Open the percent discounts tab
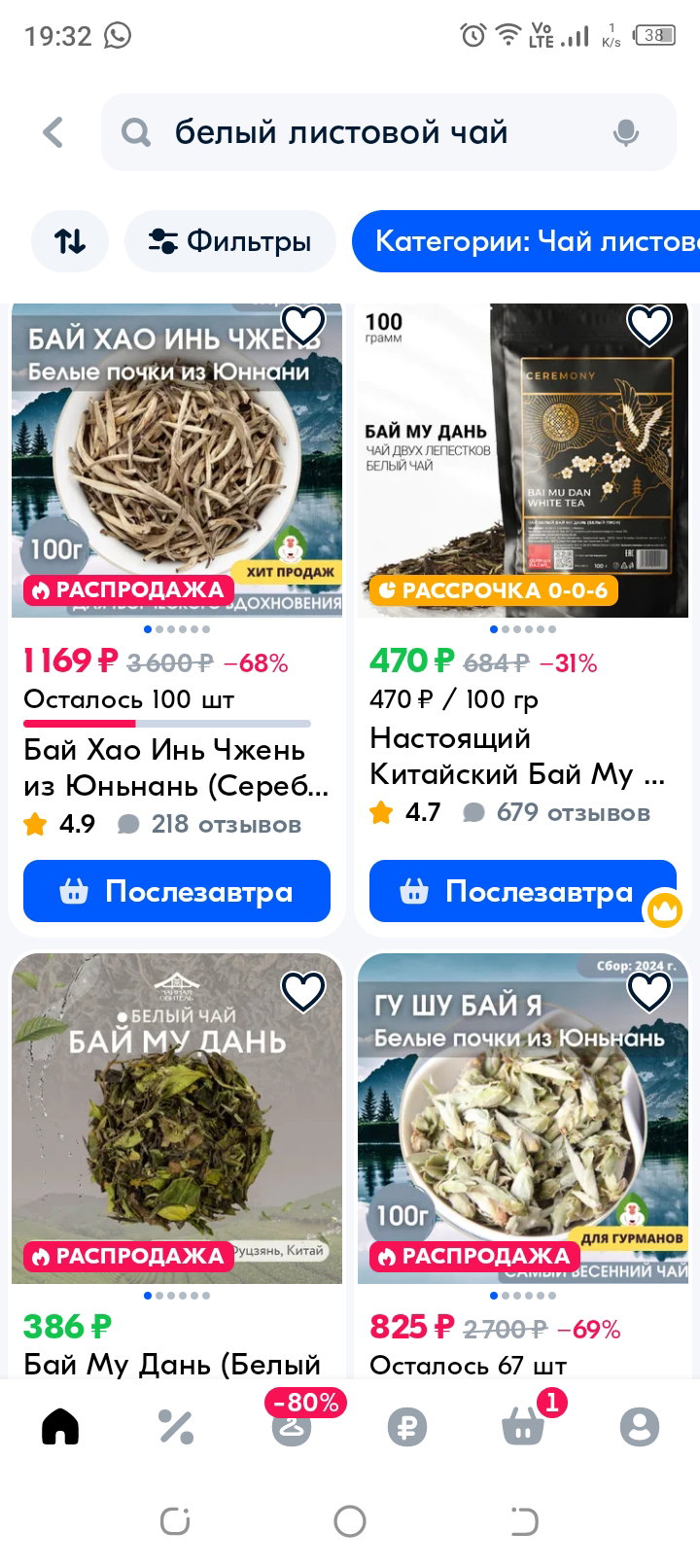 (176, 1427)
